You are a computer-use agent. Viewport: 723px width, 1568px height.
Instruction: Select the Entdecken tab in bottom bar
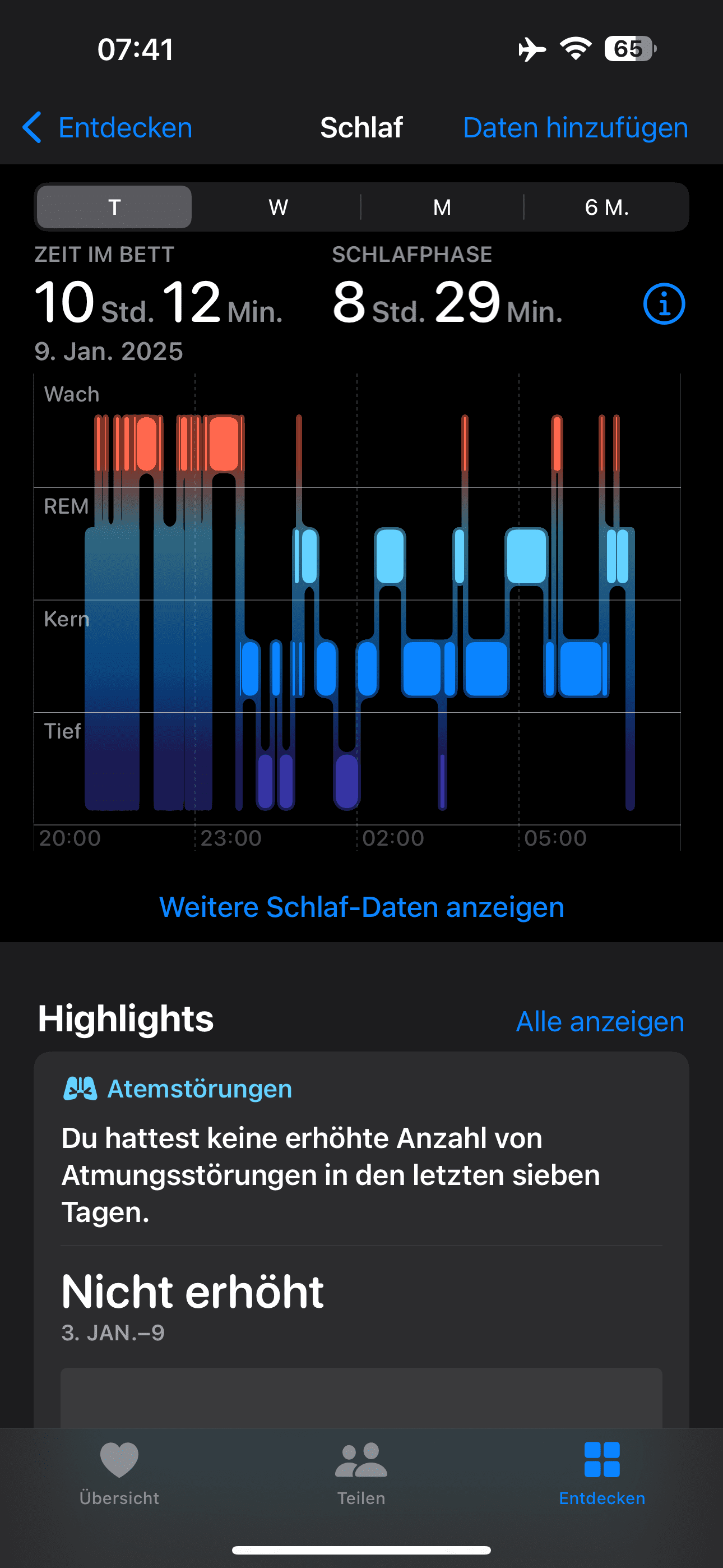(602, 1473)
